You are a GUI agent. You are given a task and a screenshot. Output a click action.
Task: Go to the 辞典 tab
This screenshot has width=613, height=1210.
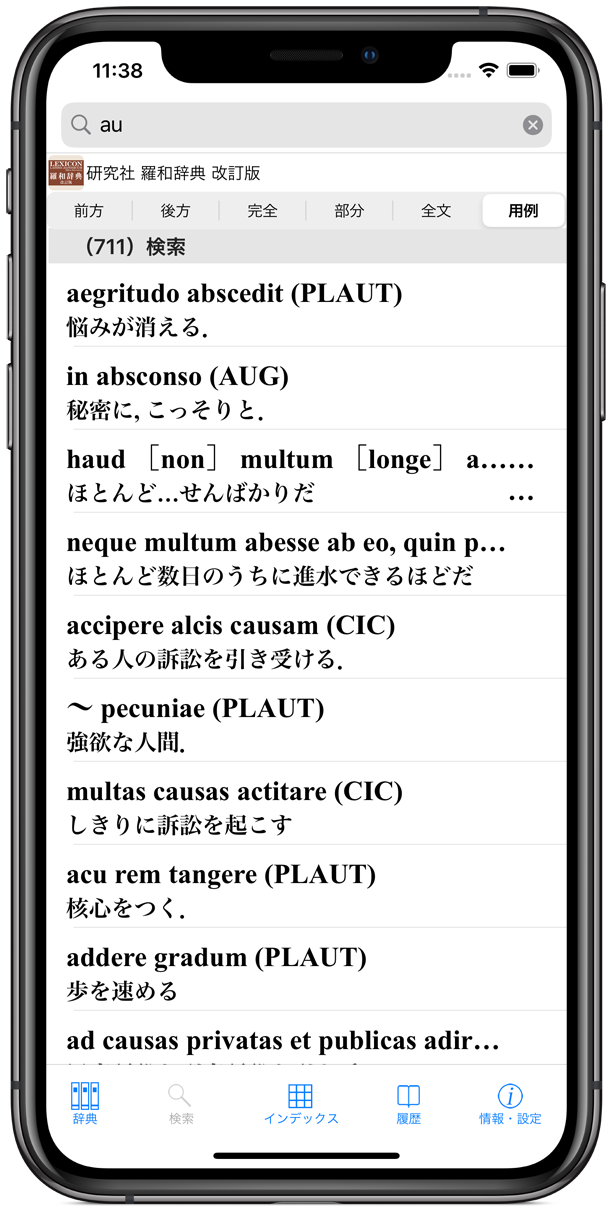[85, 1103]
